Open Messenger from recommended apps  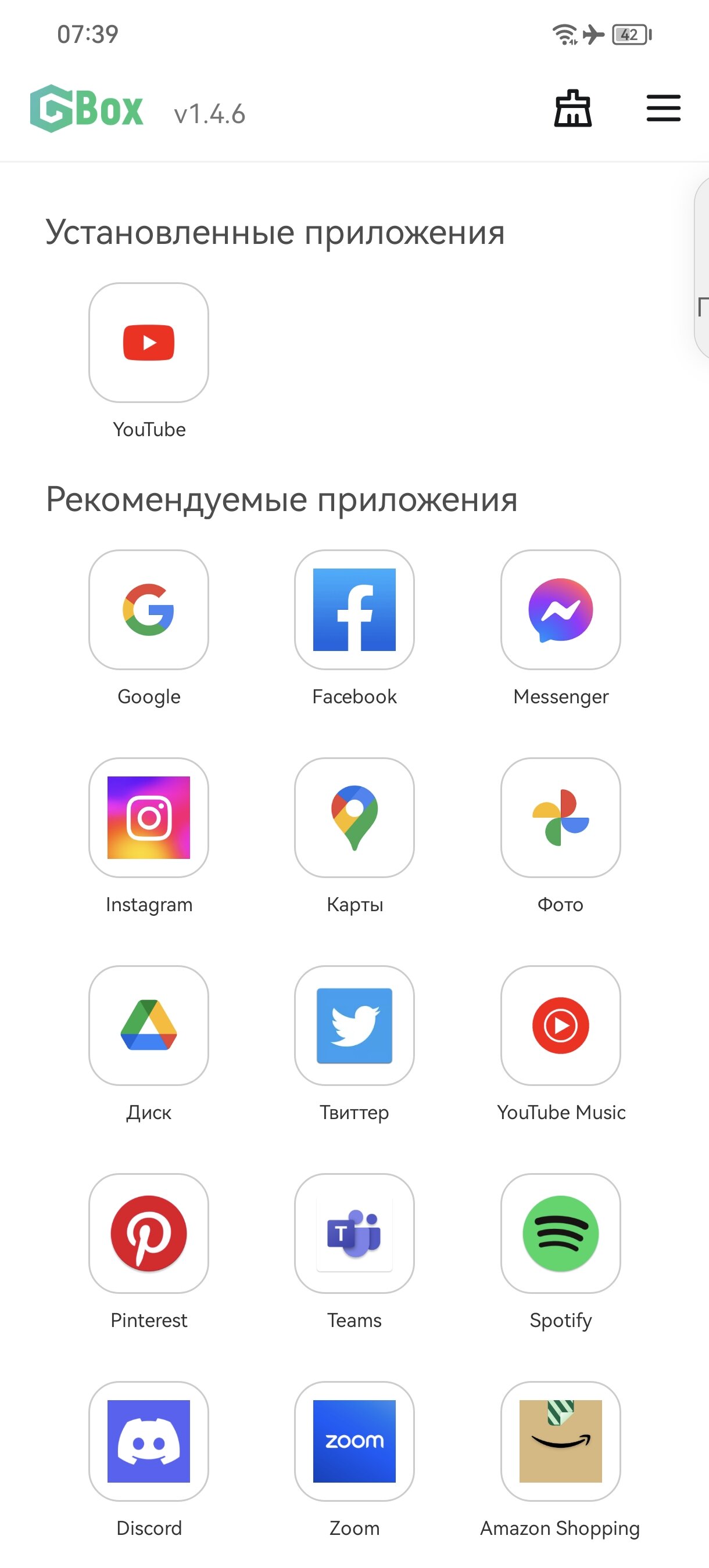tap(560, 610)
